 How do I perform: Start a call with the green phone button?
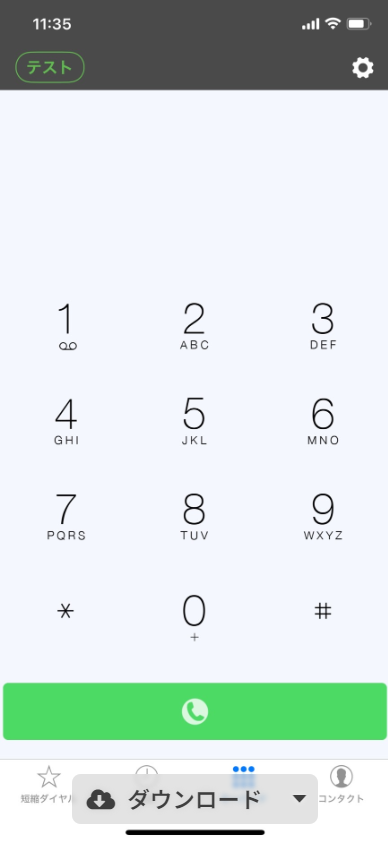(x=194, y=712)
